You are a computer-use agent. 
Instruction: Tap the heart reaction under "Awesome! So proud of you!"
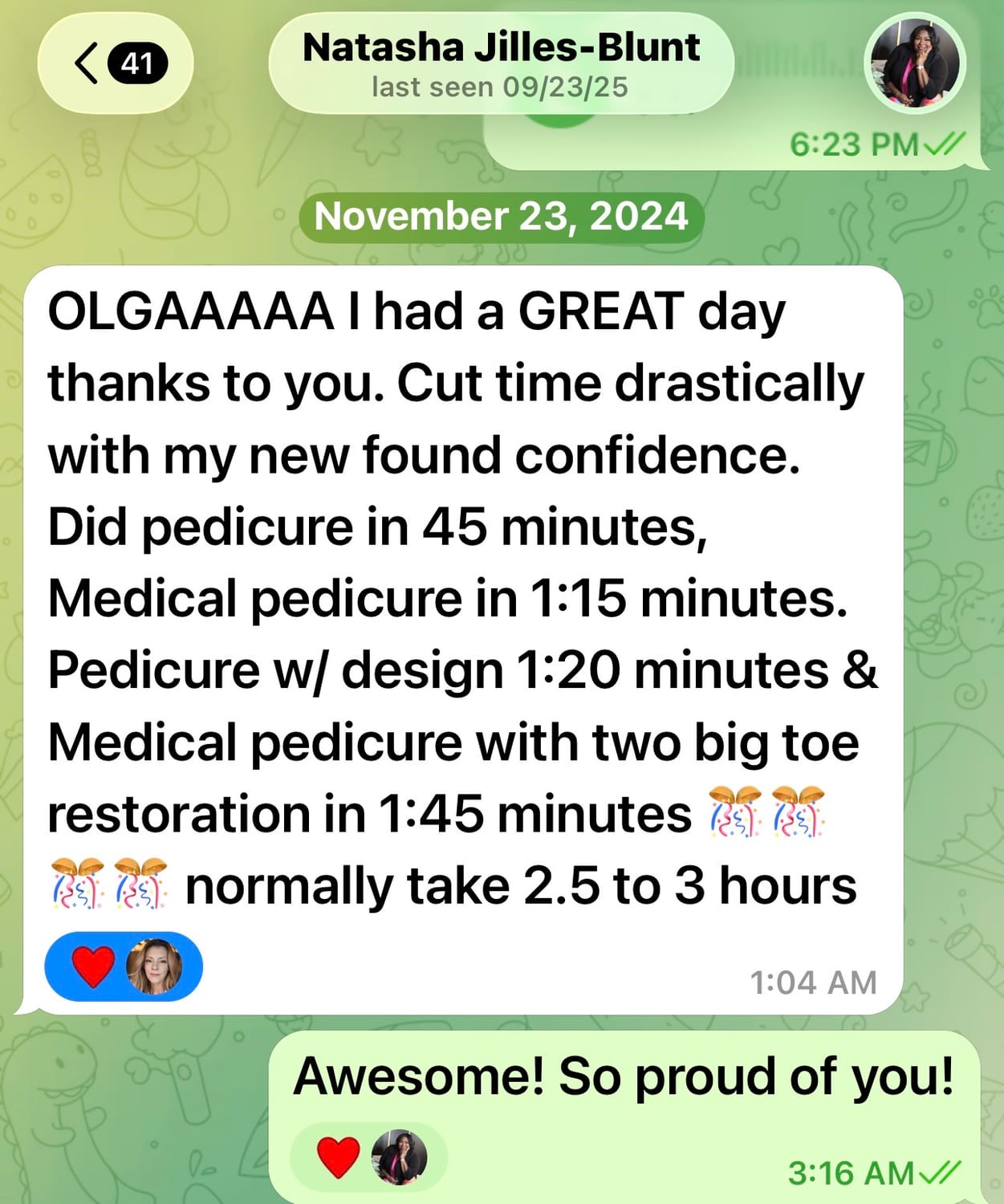point(368,1157)
